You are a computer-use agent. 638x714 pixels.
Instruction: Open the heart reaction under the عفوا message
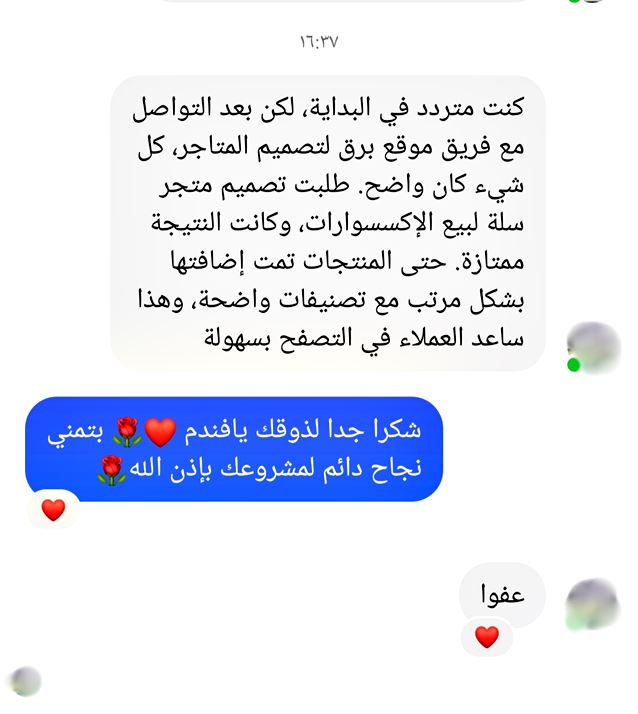pos(487,637)
